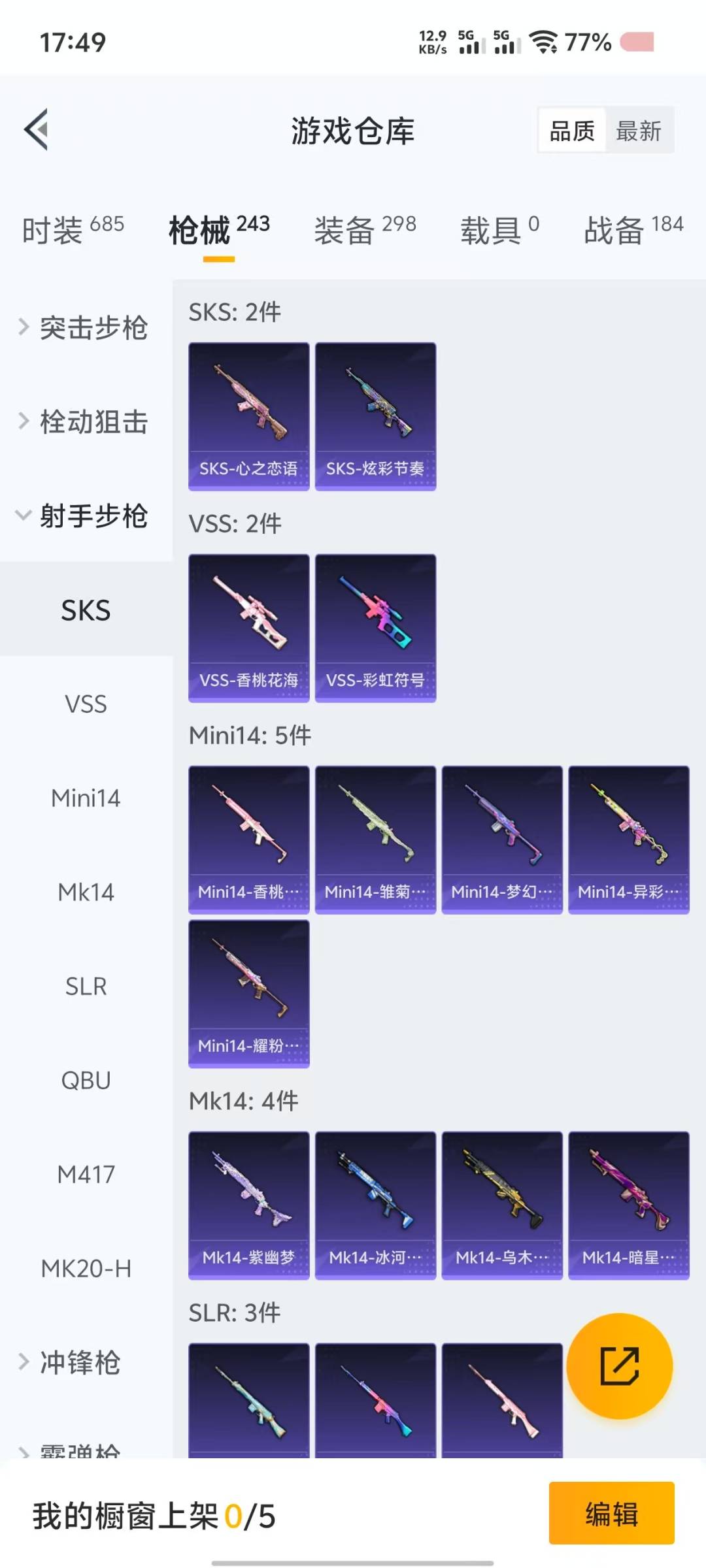
Task: Select M417 in the side list
Action: (x=86, y=1175)
